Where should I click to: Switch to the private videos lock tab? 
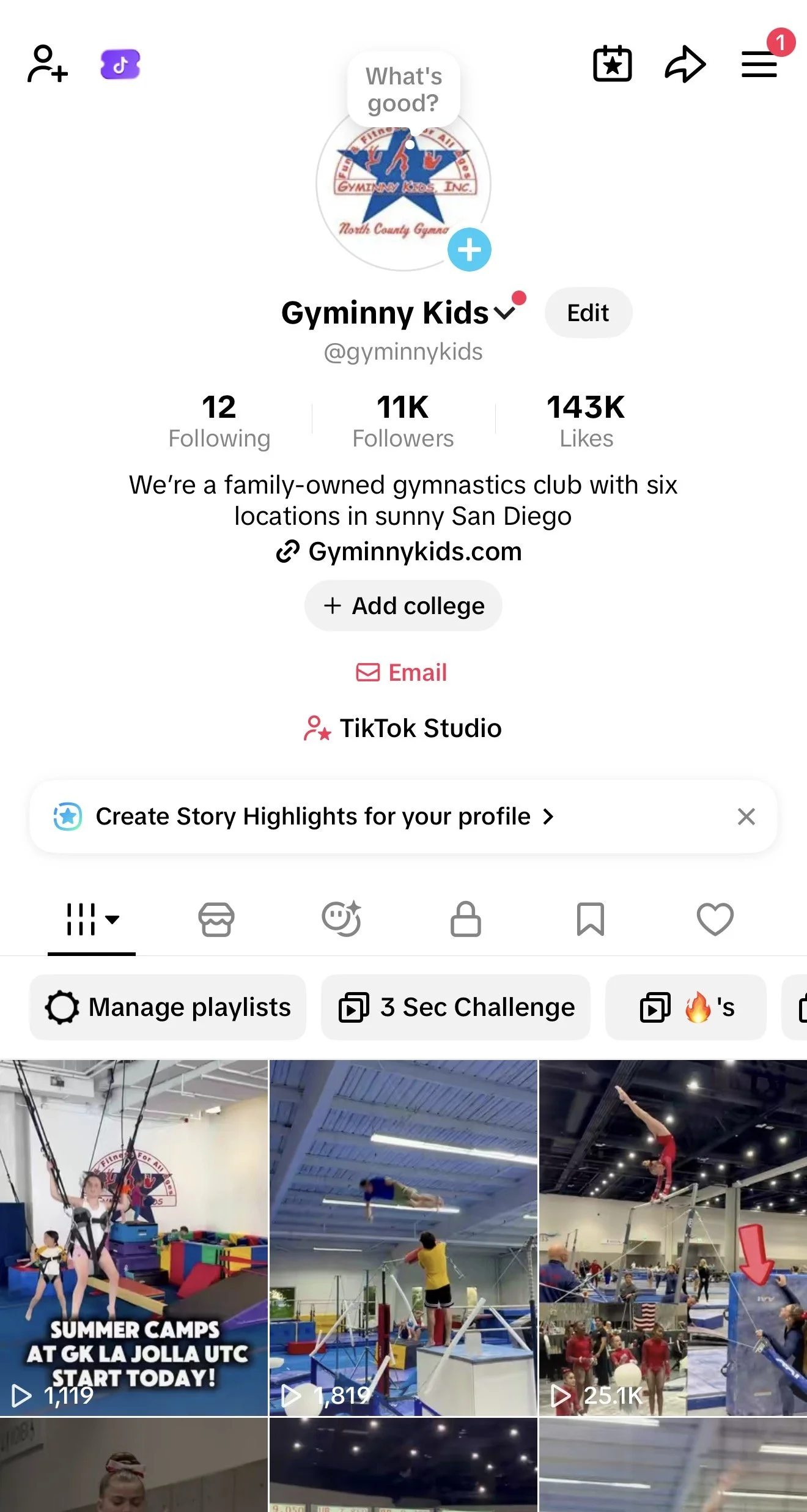coord(465,919)
